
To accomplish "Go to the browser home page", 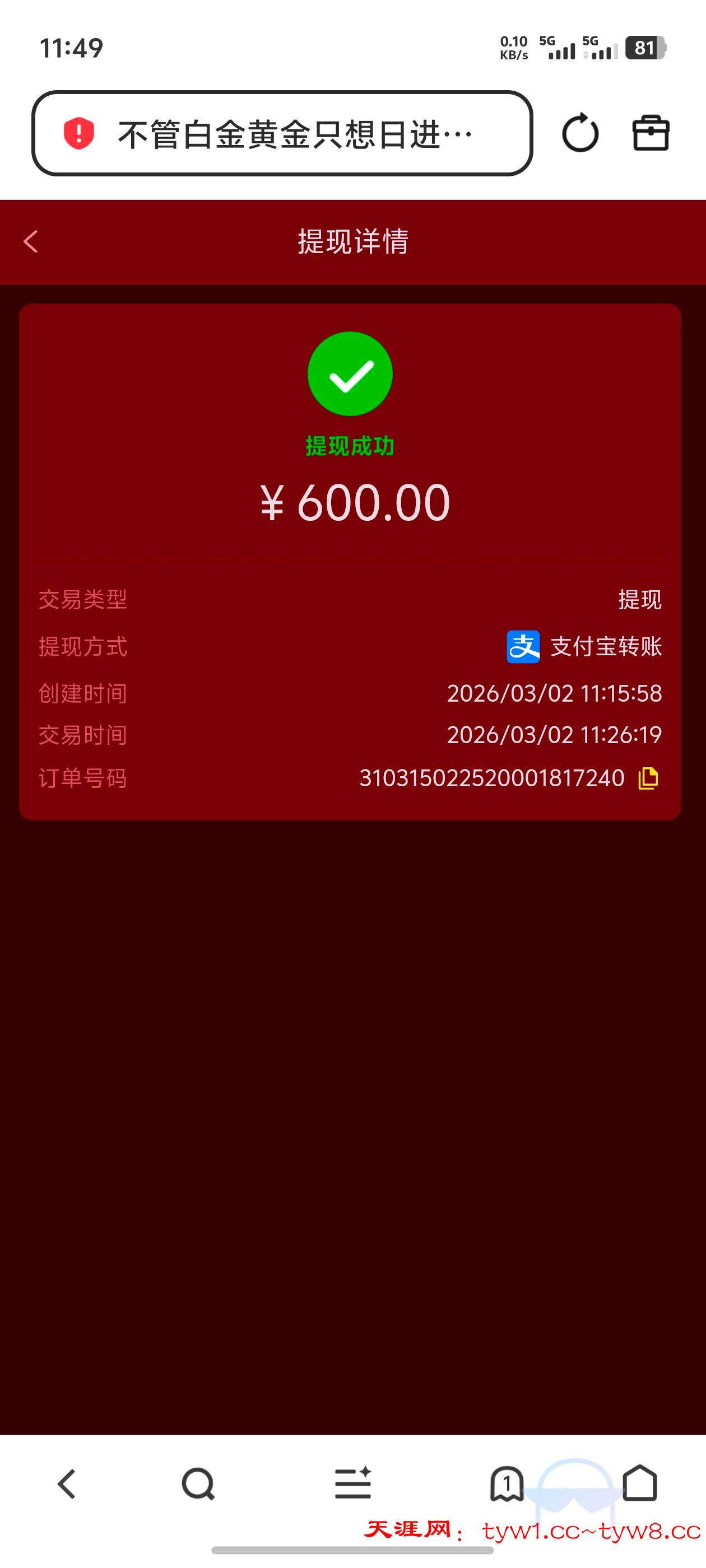I will coord(640,1484).
